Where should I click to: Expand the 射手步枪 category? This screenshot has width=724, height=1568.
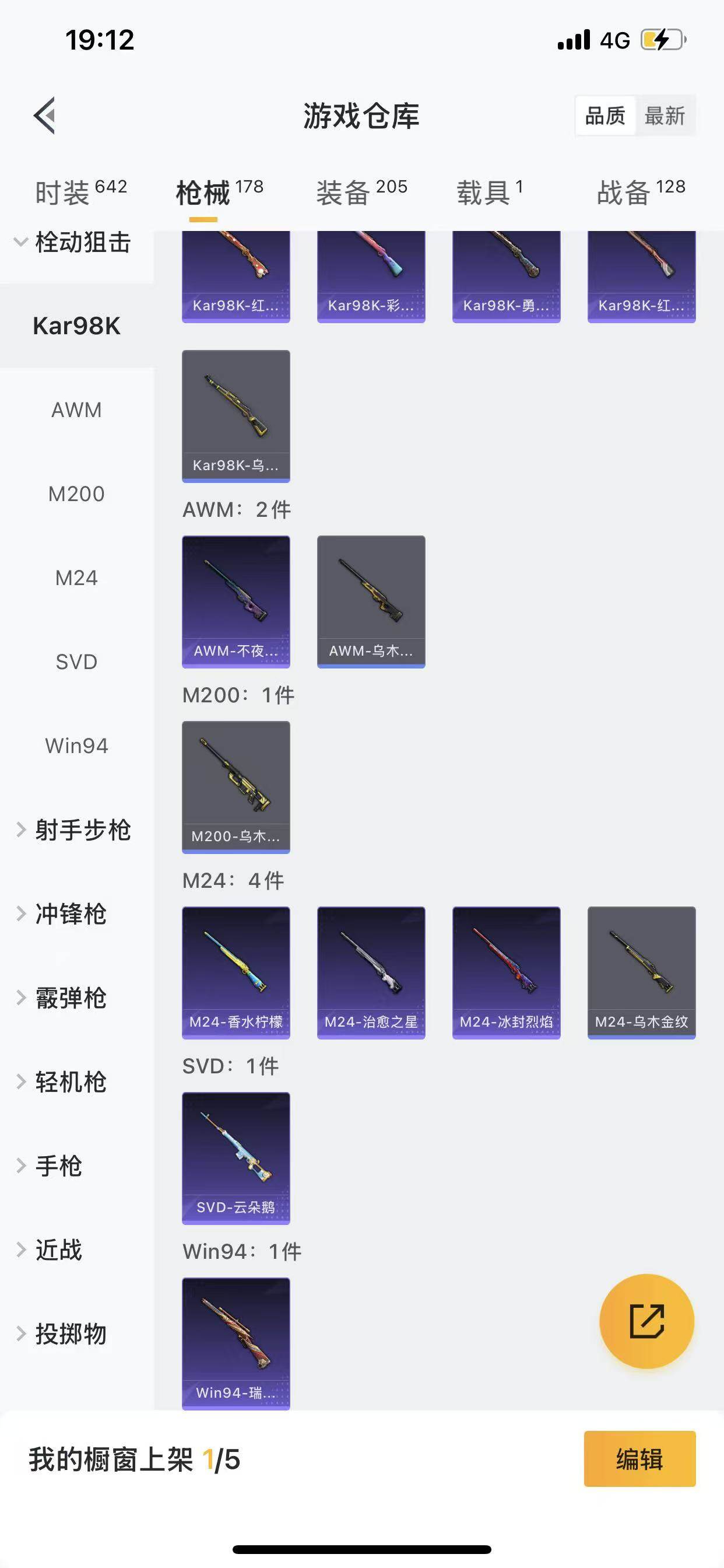click(74, 830)
